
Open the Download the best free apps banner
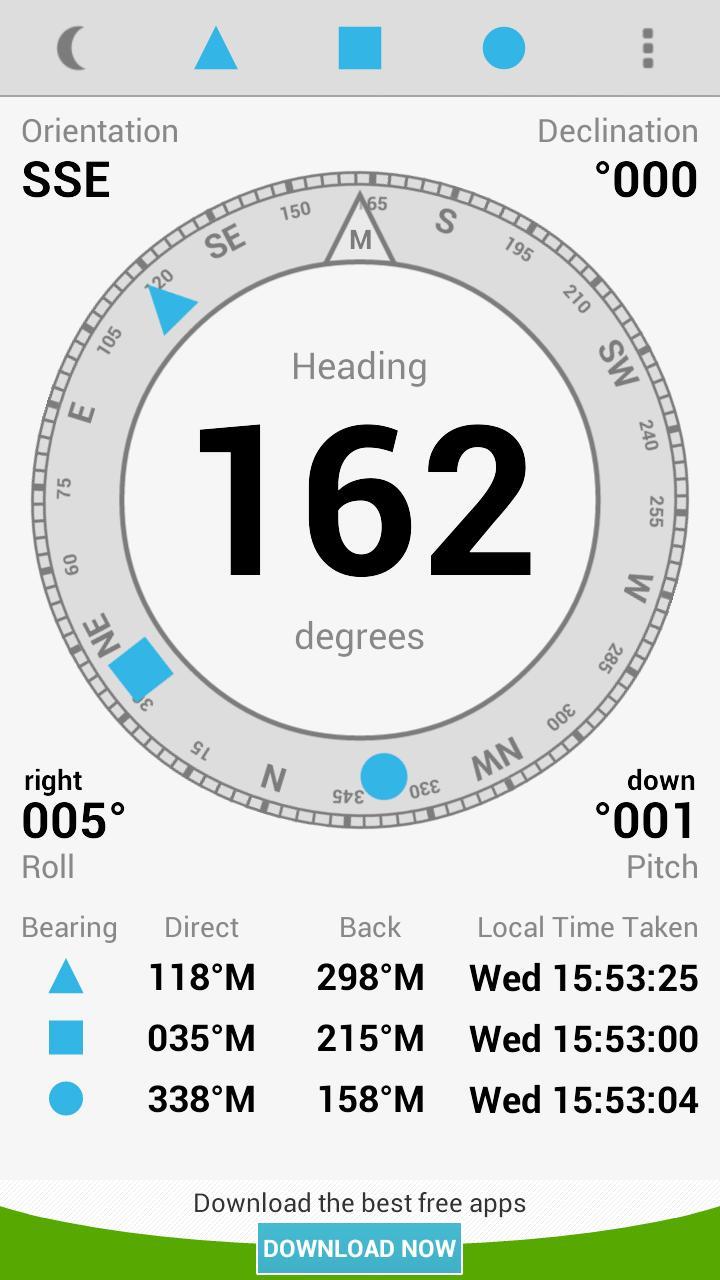[x=360, y=1204]
